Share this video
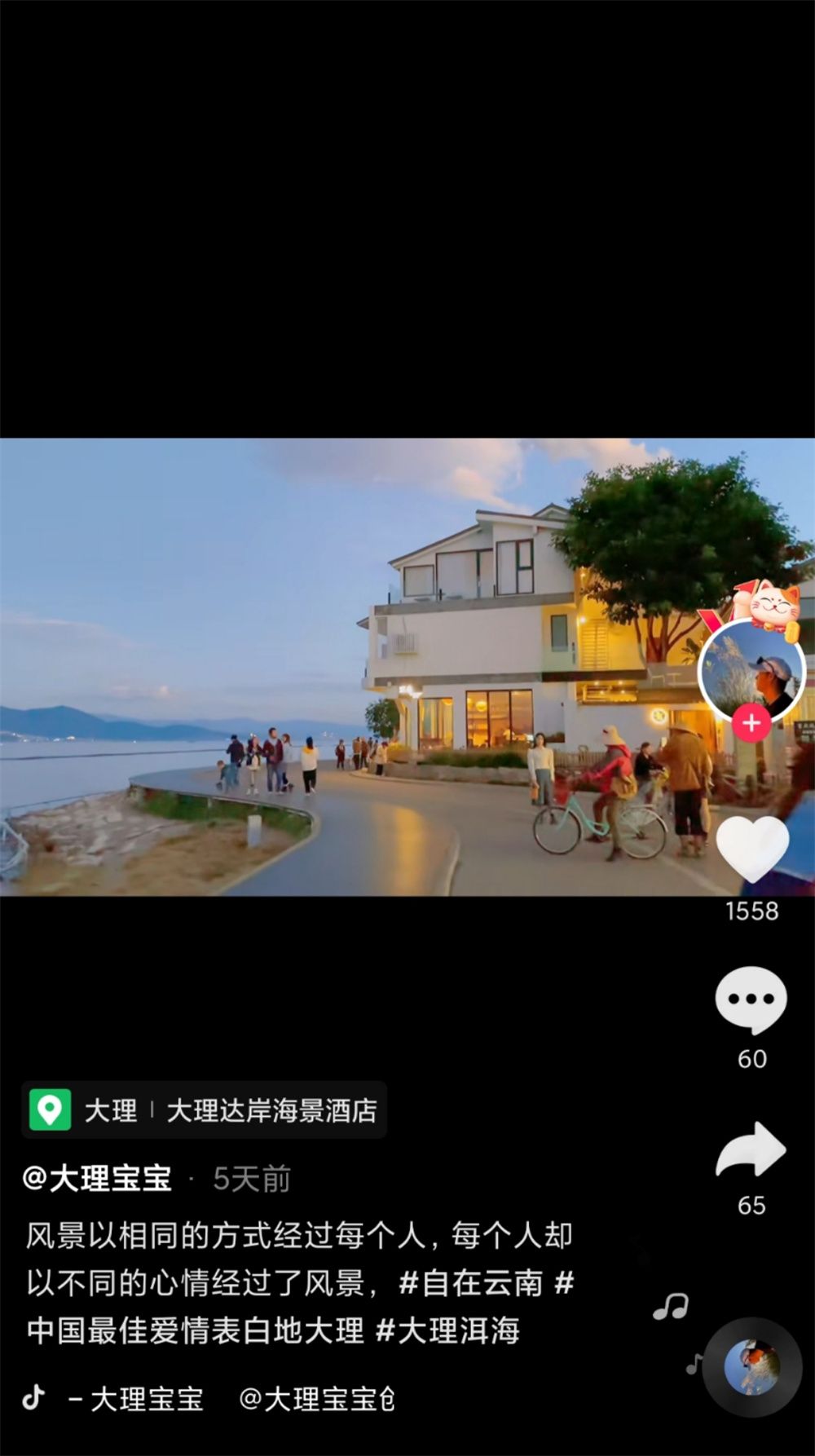The image size is (815, 1456). tap(751, 1149)
